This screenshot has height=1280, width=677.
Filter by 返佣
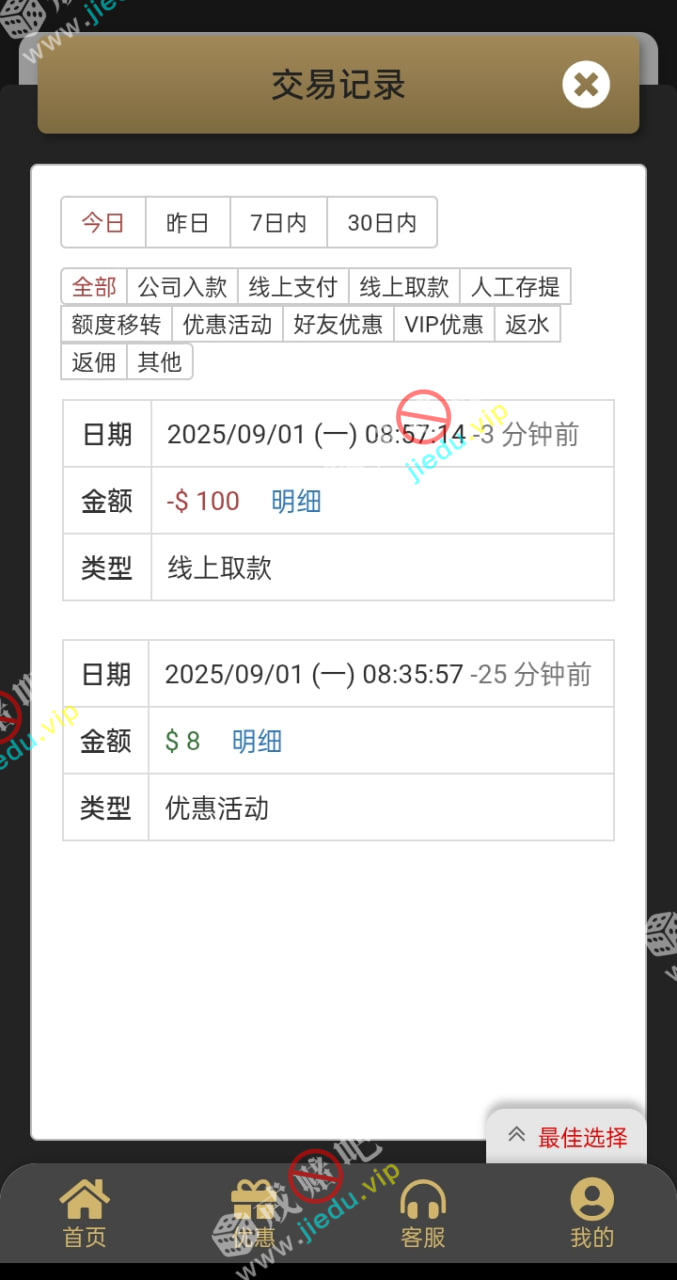pyautogui.click(x=94, y=361)
